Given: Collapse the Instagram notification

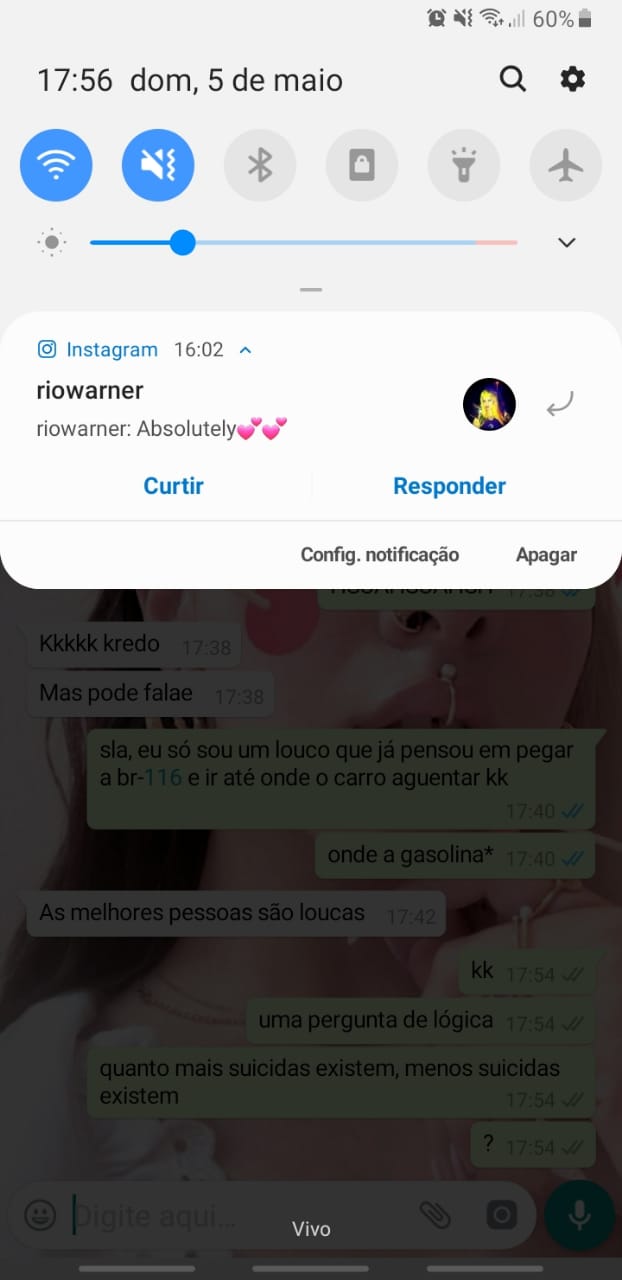Looking at the screenshot, I should coord(246,350).
